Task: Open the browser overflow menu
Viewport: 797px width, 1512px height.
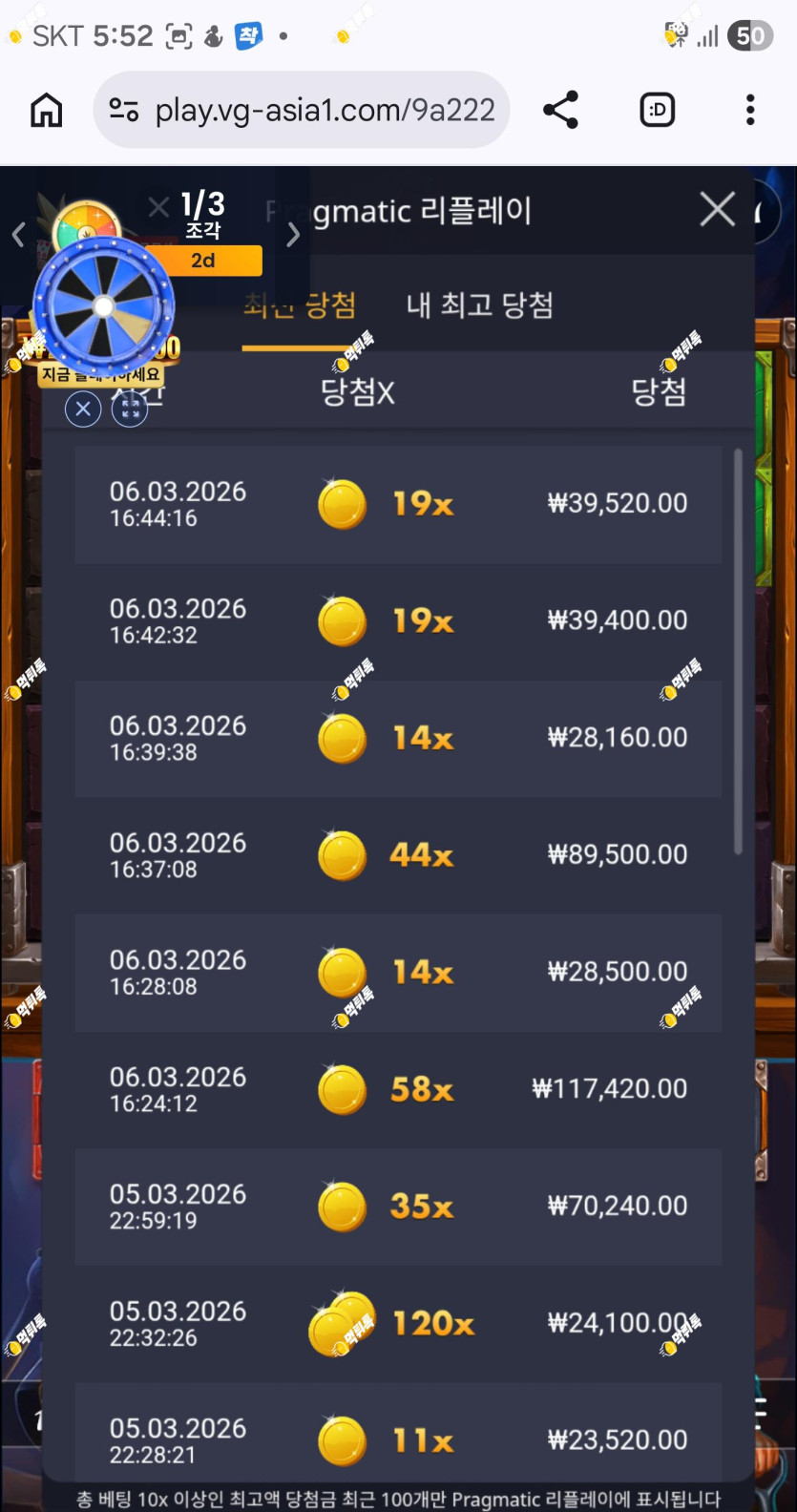Action: pyautogui.click(x=750, y=111)
